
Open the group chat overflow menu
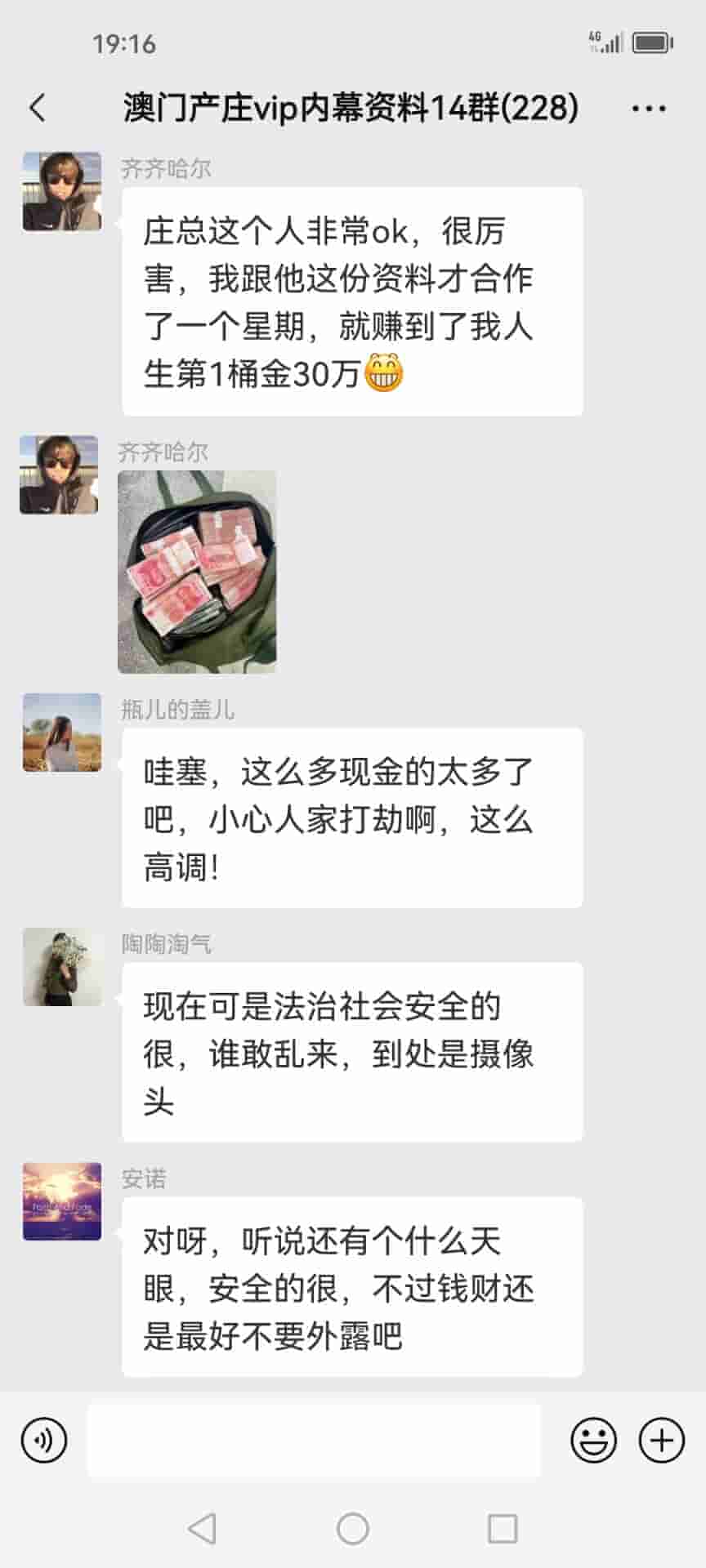click(649, 108)
